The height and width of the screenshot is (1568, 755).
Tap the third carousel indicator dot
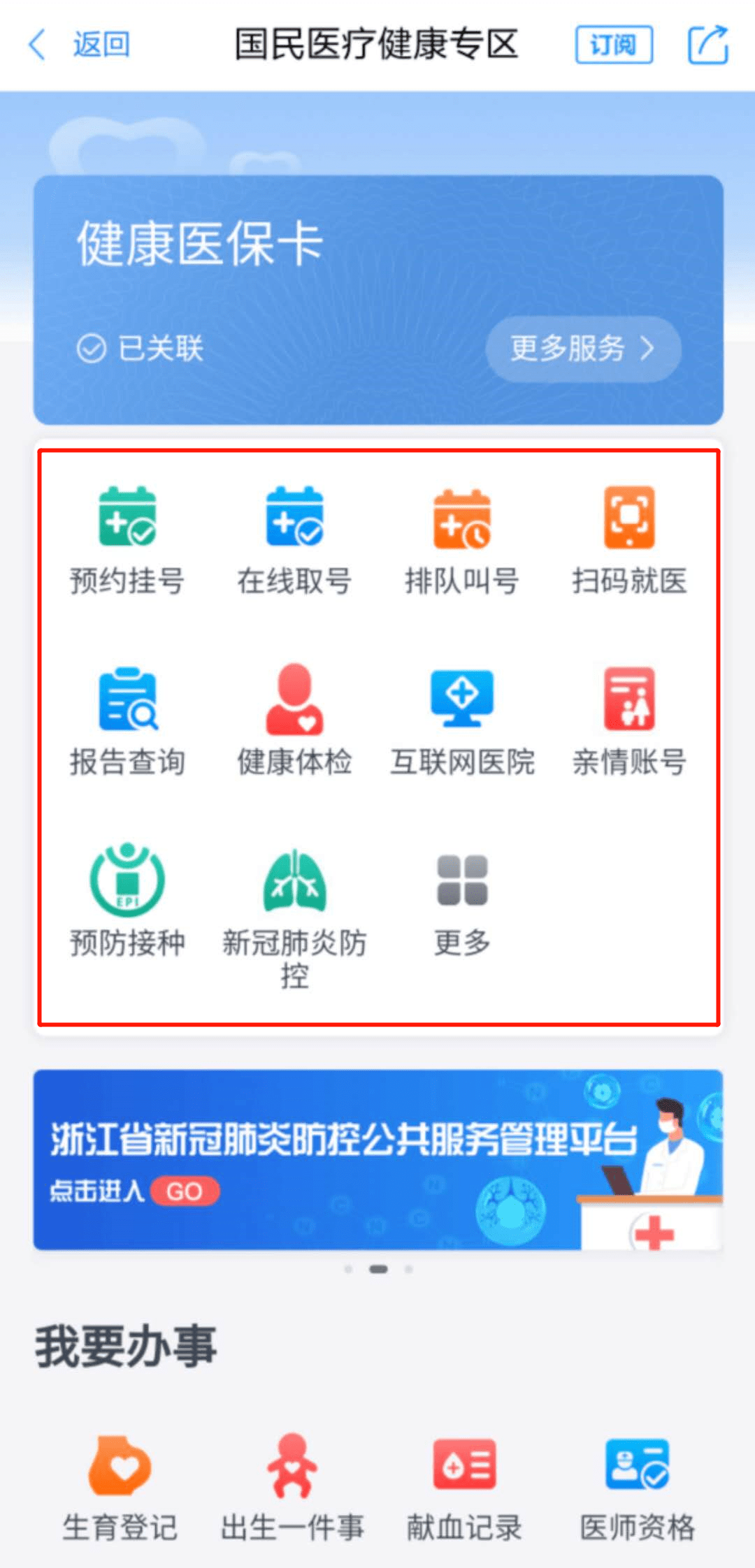(409, 1269)
